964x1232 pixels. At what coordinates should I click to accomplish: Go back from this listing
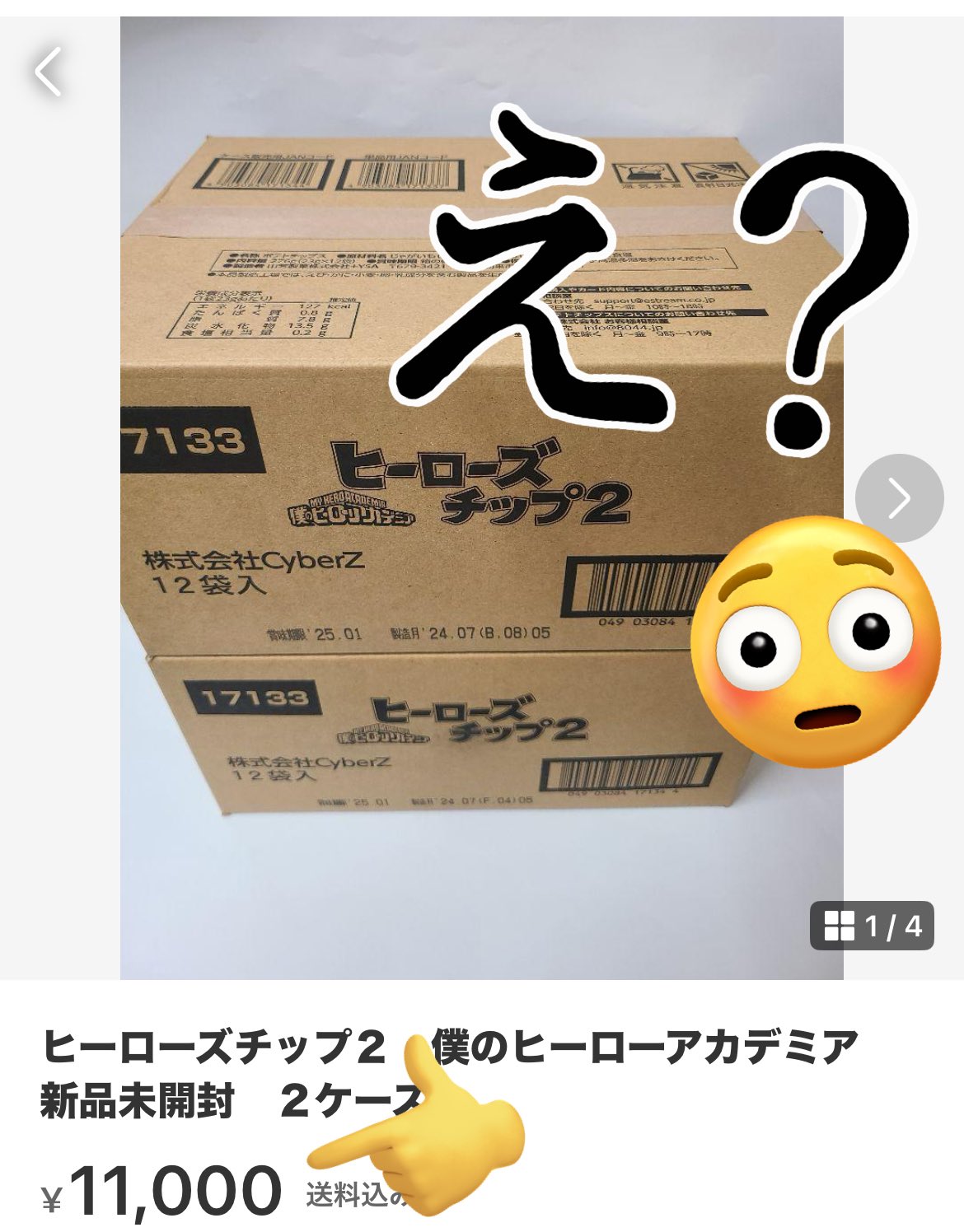(x=49, y=72)
